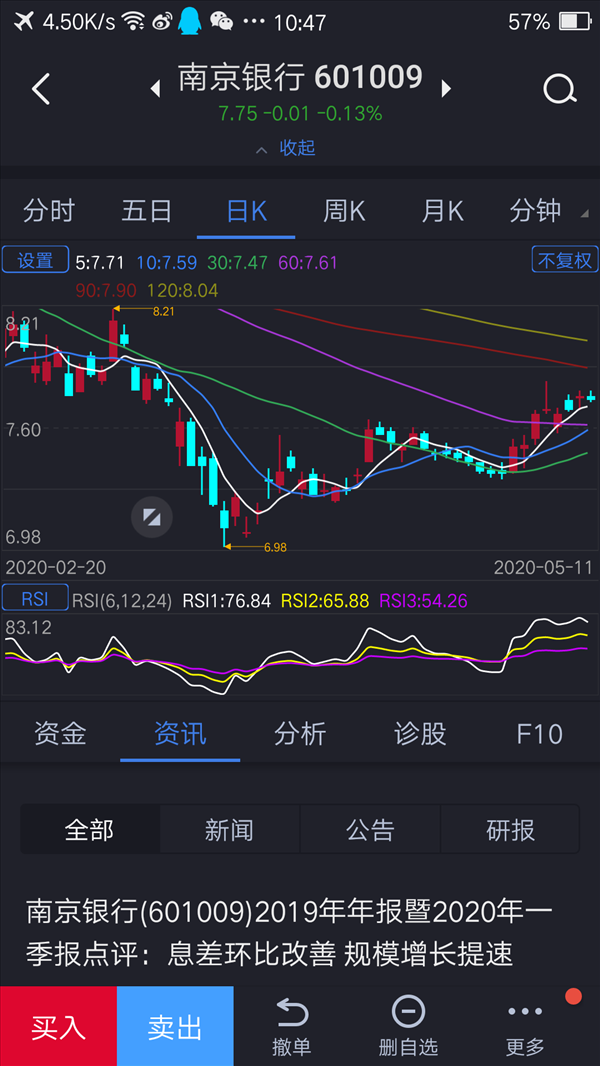Switch to the 资金 tab

[x=60, y=734]
